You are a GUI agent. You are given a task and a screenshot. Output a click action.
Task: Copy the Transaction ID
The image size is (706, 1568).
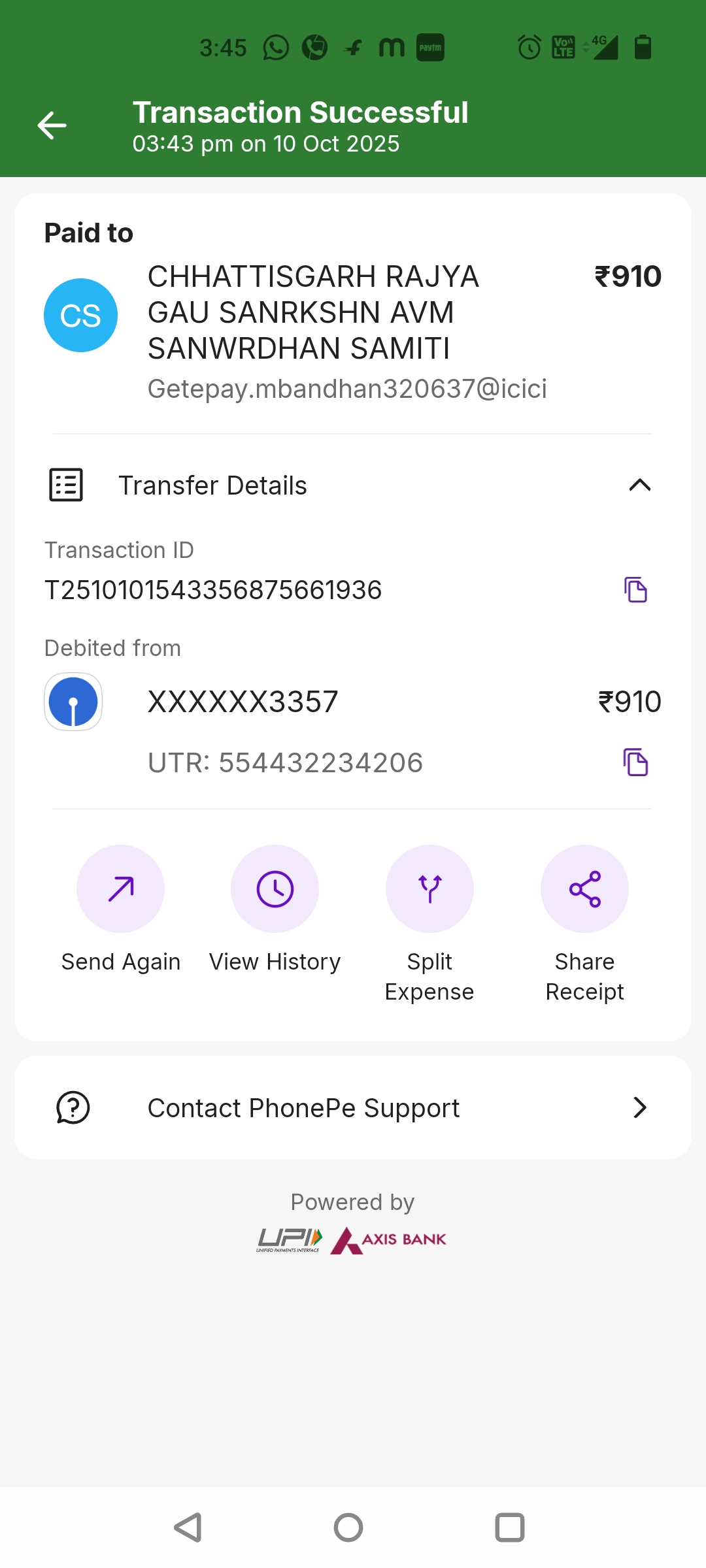pyautogui.click(x=635, y=589)
